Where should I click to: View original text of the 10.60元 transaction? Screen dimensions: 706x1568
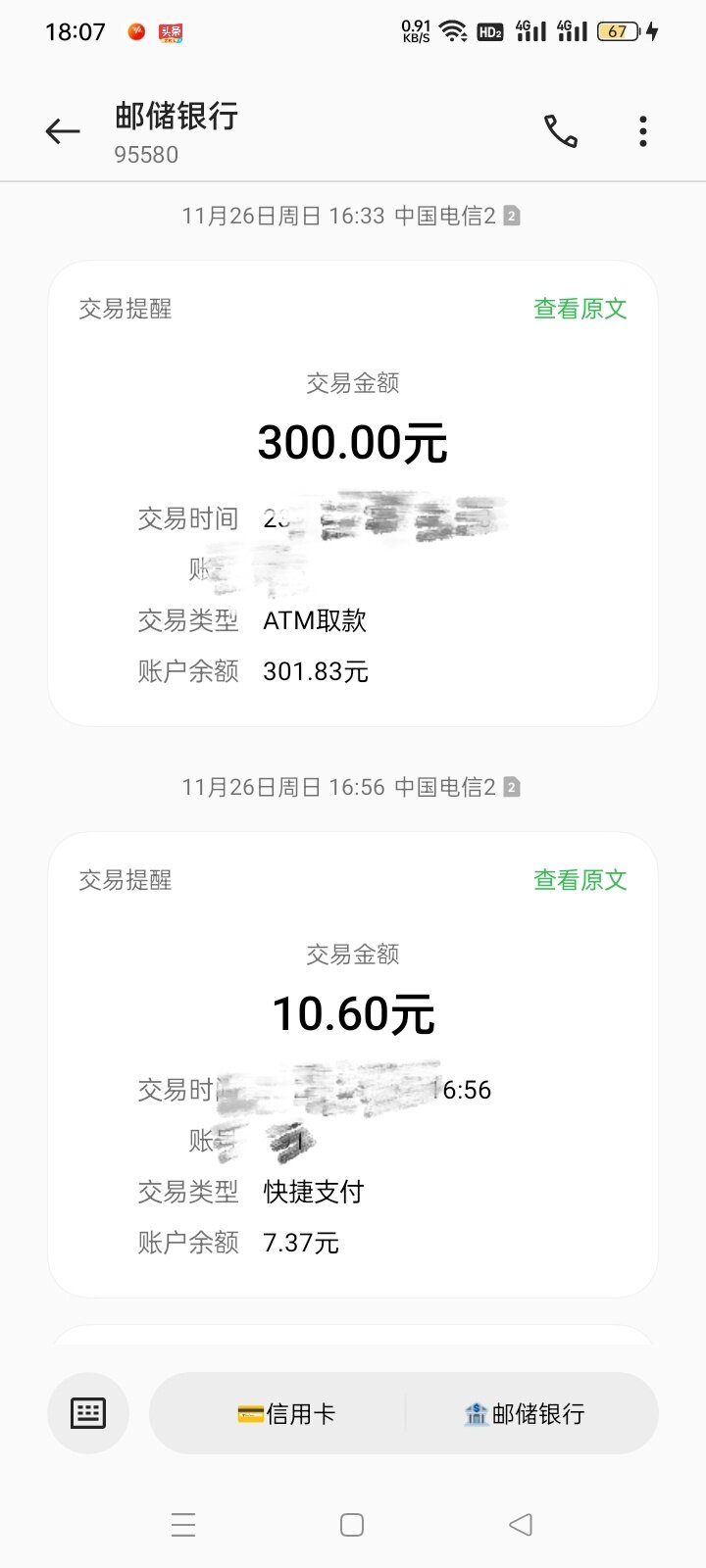pyautogui.click(x=580, y=880)
